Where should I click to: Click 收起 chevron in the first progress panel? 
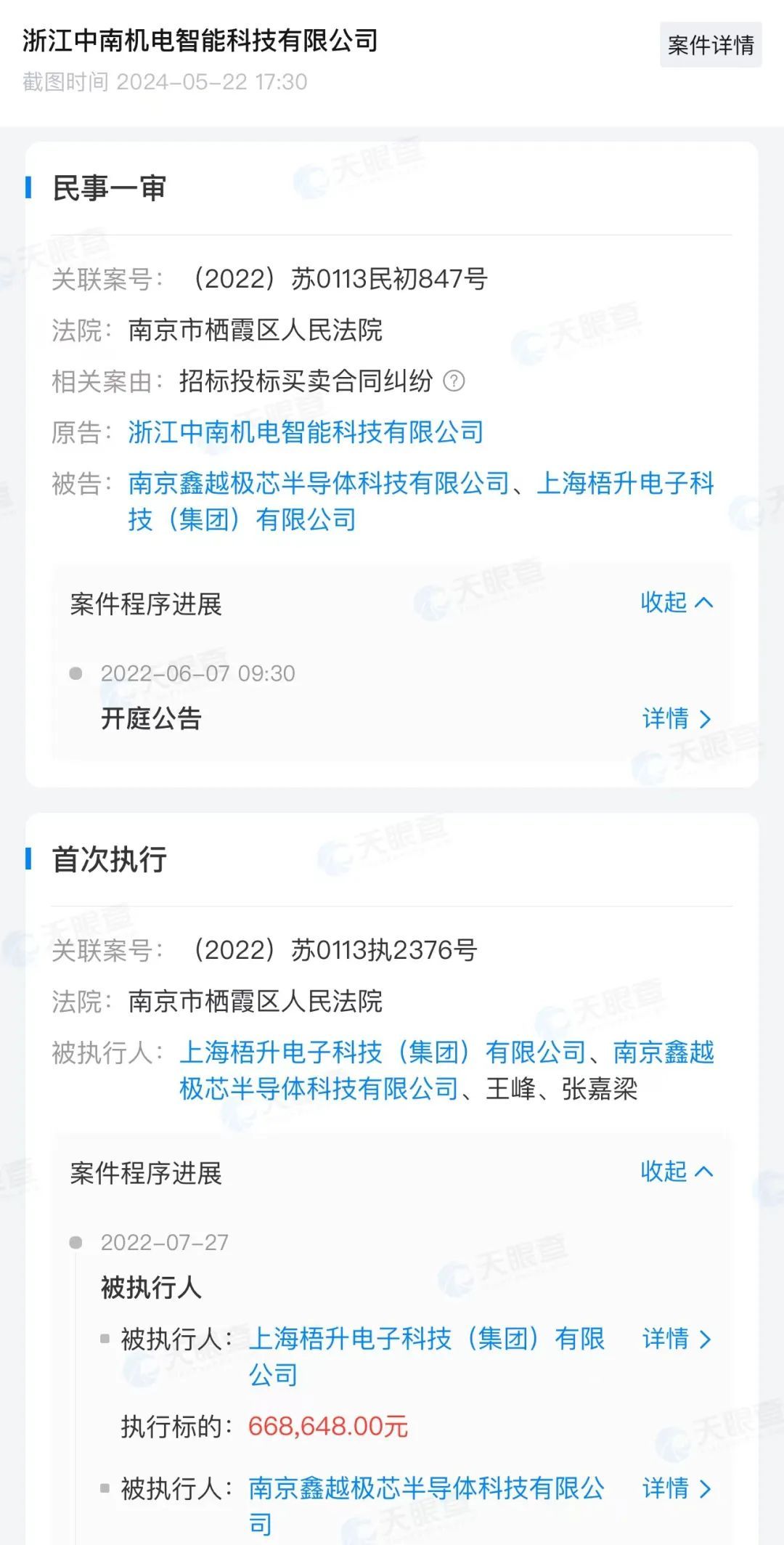coord(703,603)
